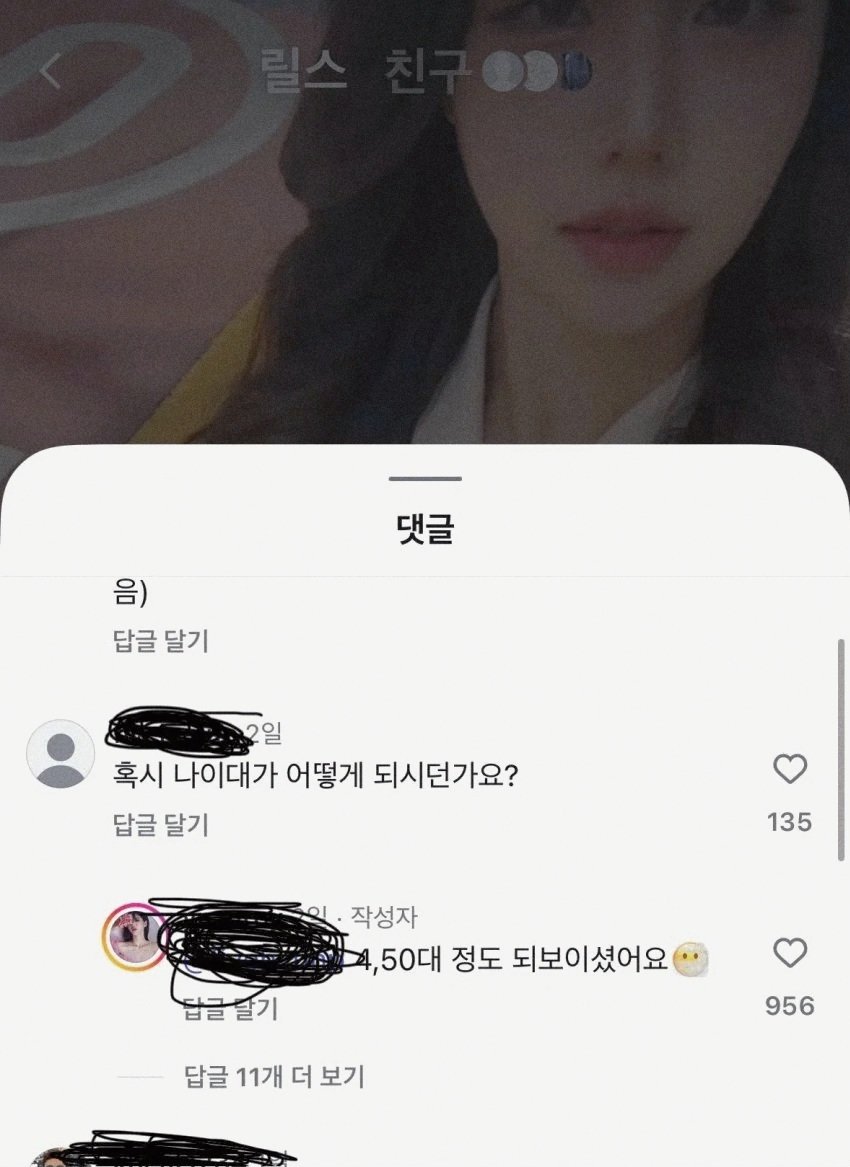Tap 답글 달기 under the comment ending 음)
The width and height of the screenshot is (850, 1167).
[161, 641]
